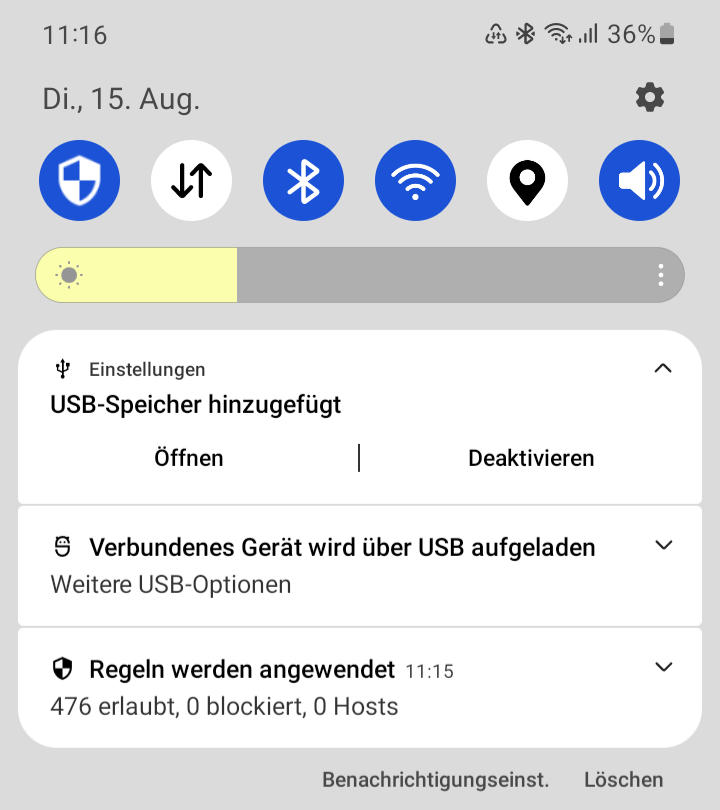Image resolution: width=720 pixels, height=810 pixels.
Task: Expand the Regeln werden angewendet notification
Action: pyautogui.click(x=663, y=668)
